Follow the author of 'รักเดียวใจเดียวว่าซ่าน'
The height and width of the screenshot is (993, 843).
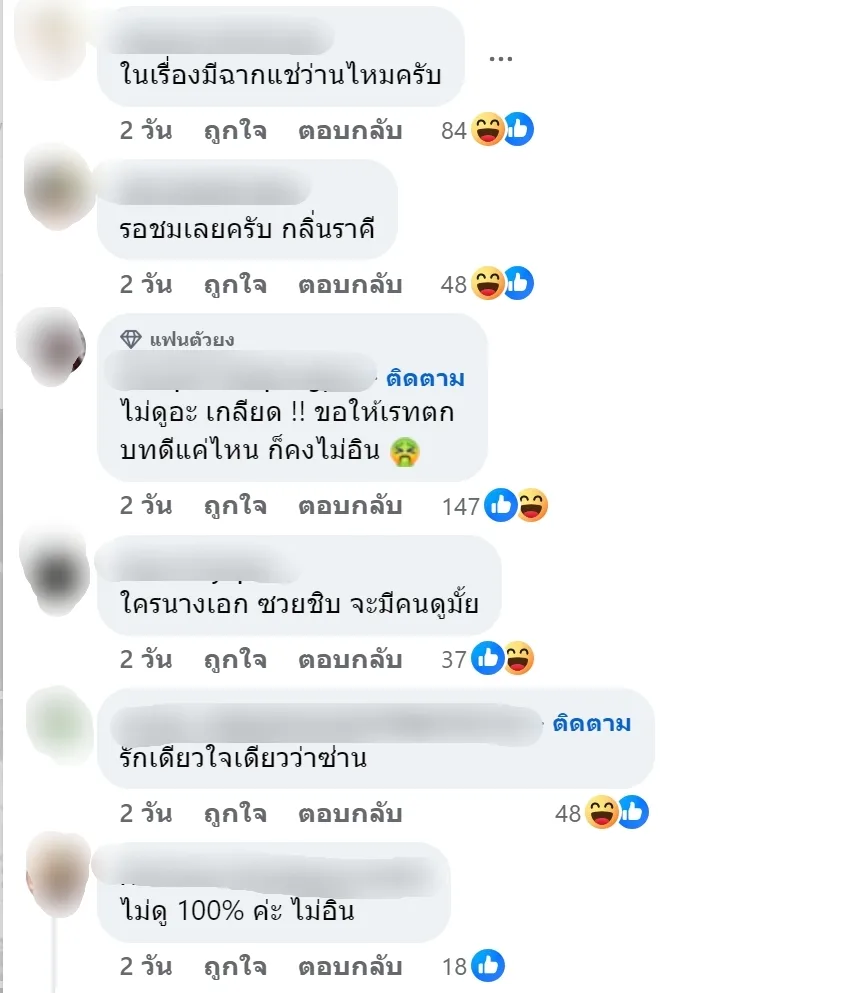click(x=592, y=723)
